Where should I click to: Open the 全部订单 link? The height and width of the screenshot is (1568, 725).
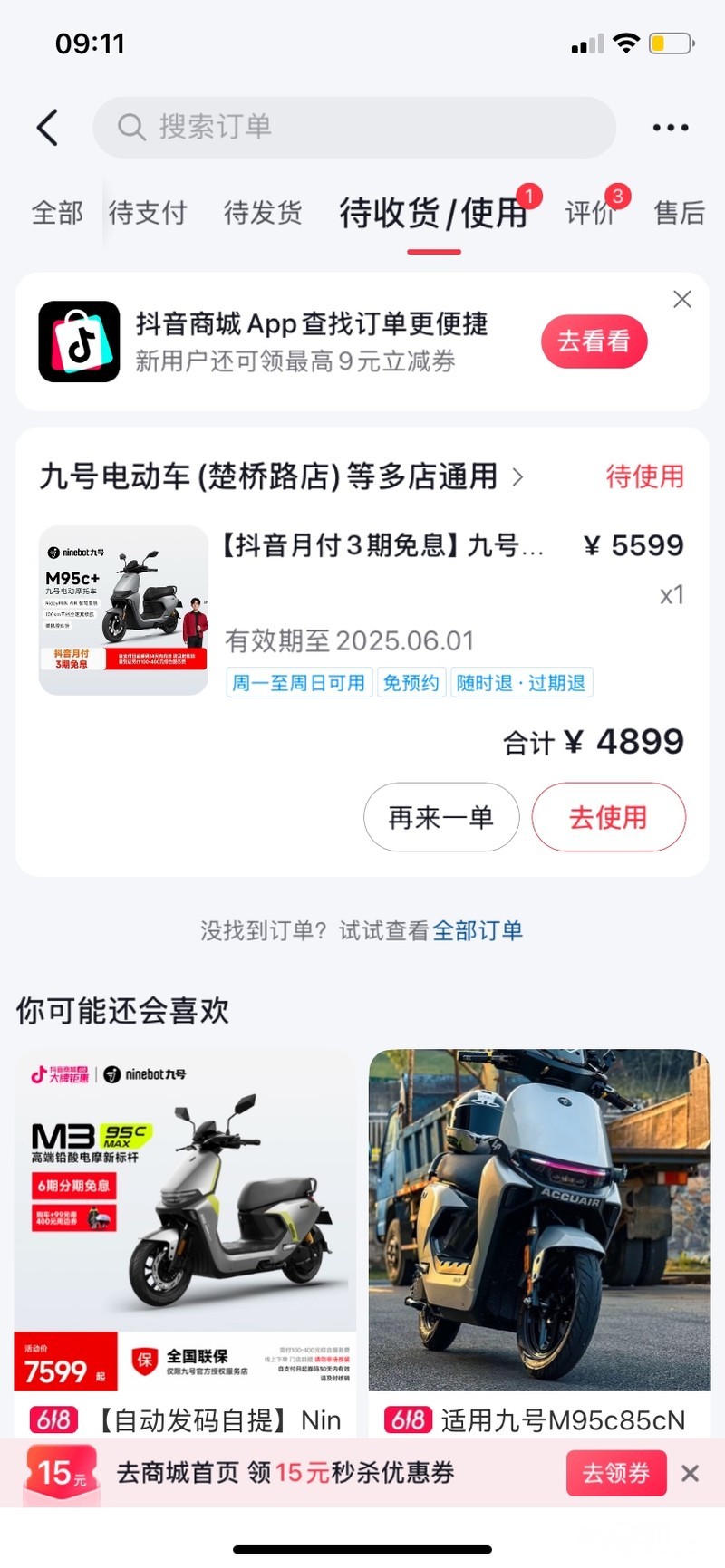click(x=478, y=931)
